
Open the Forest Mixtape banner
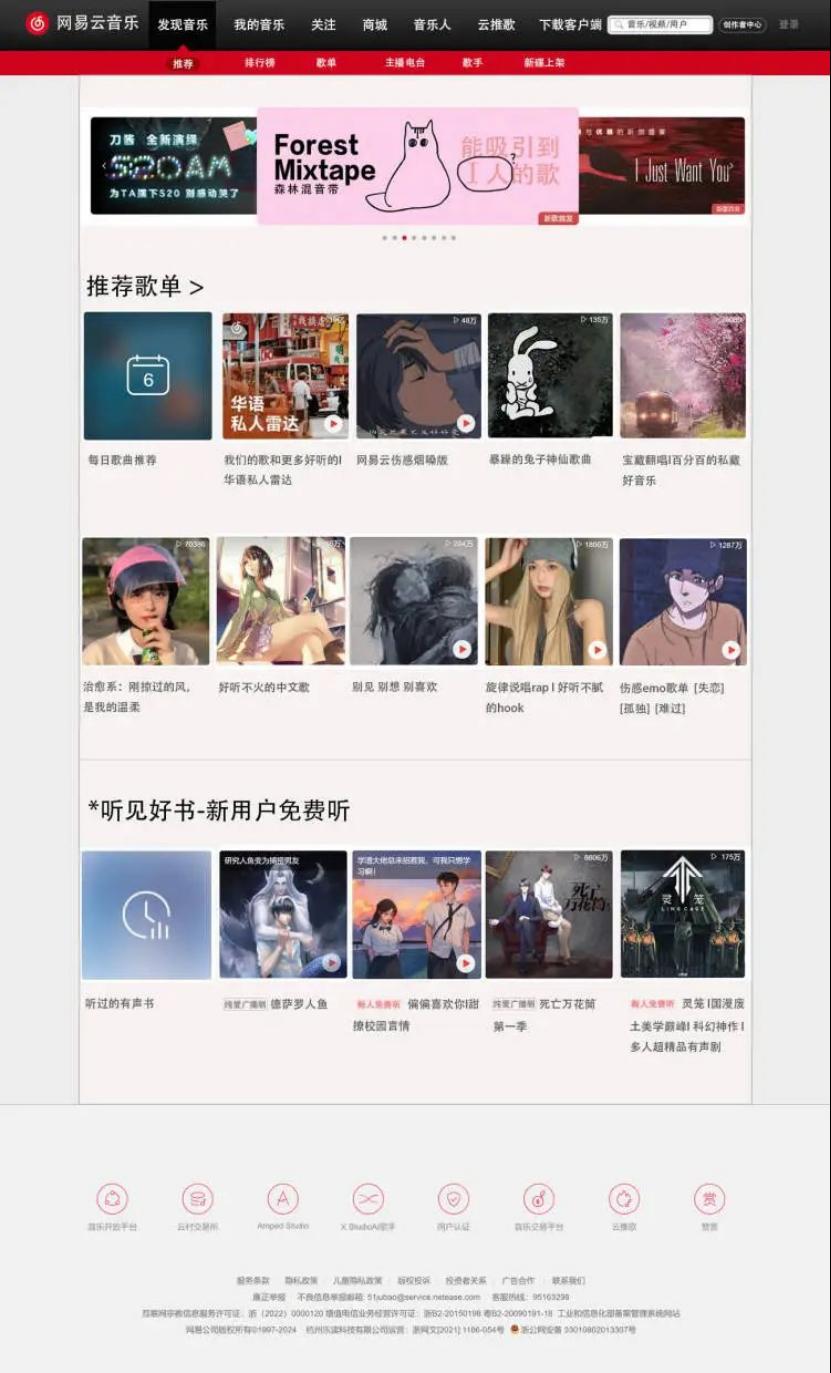(x=417, y=165)
